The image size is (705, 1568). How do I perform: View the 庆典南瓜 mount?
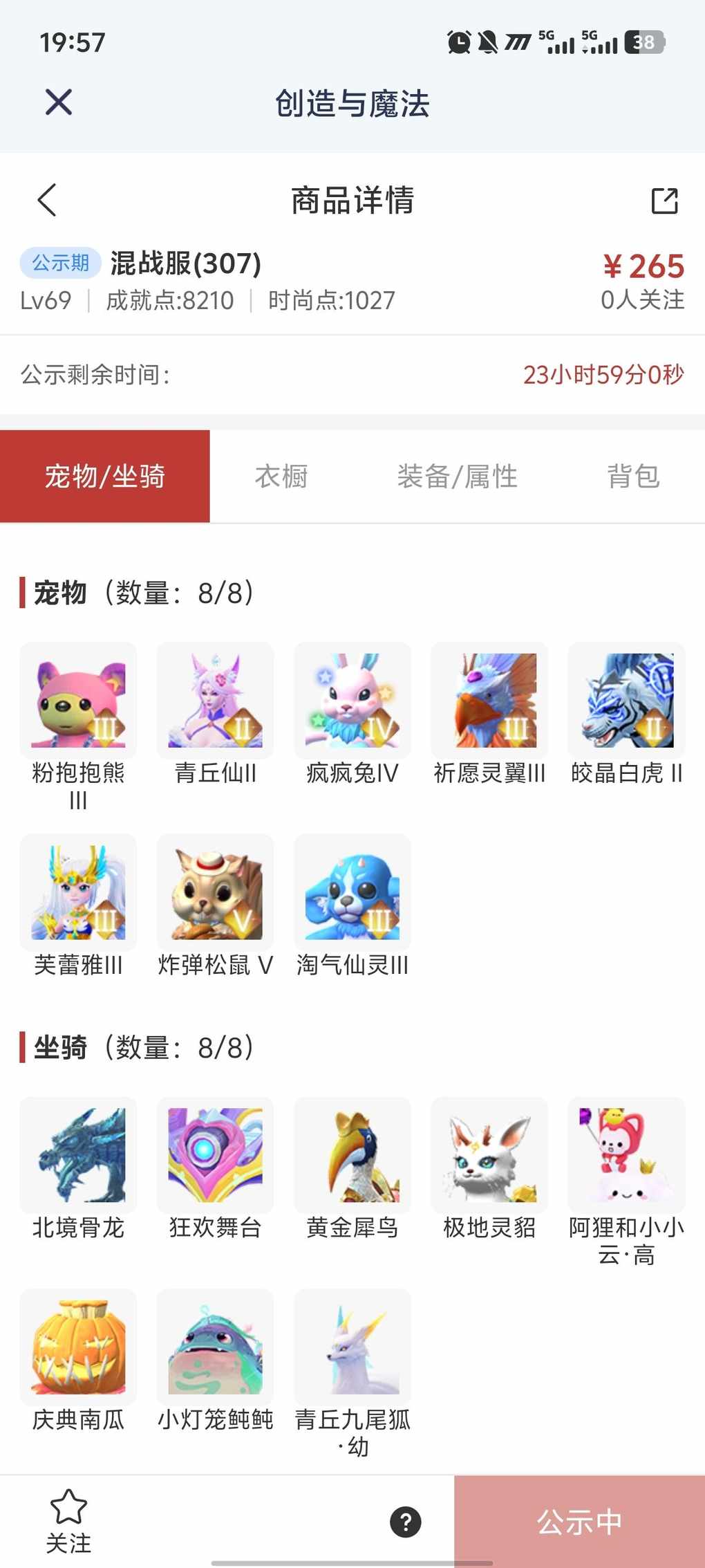pyautogui.click(x=78, y=1347)
